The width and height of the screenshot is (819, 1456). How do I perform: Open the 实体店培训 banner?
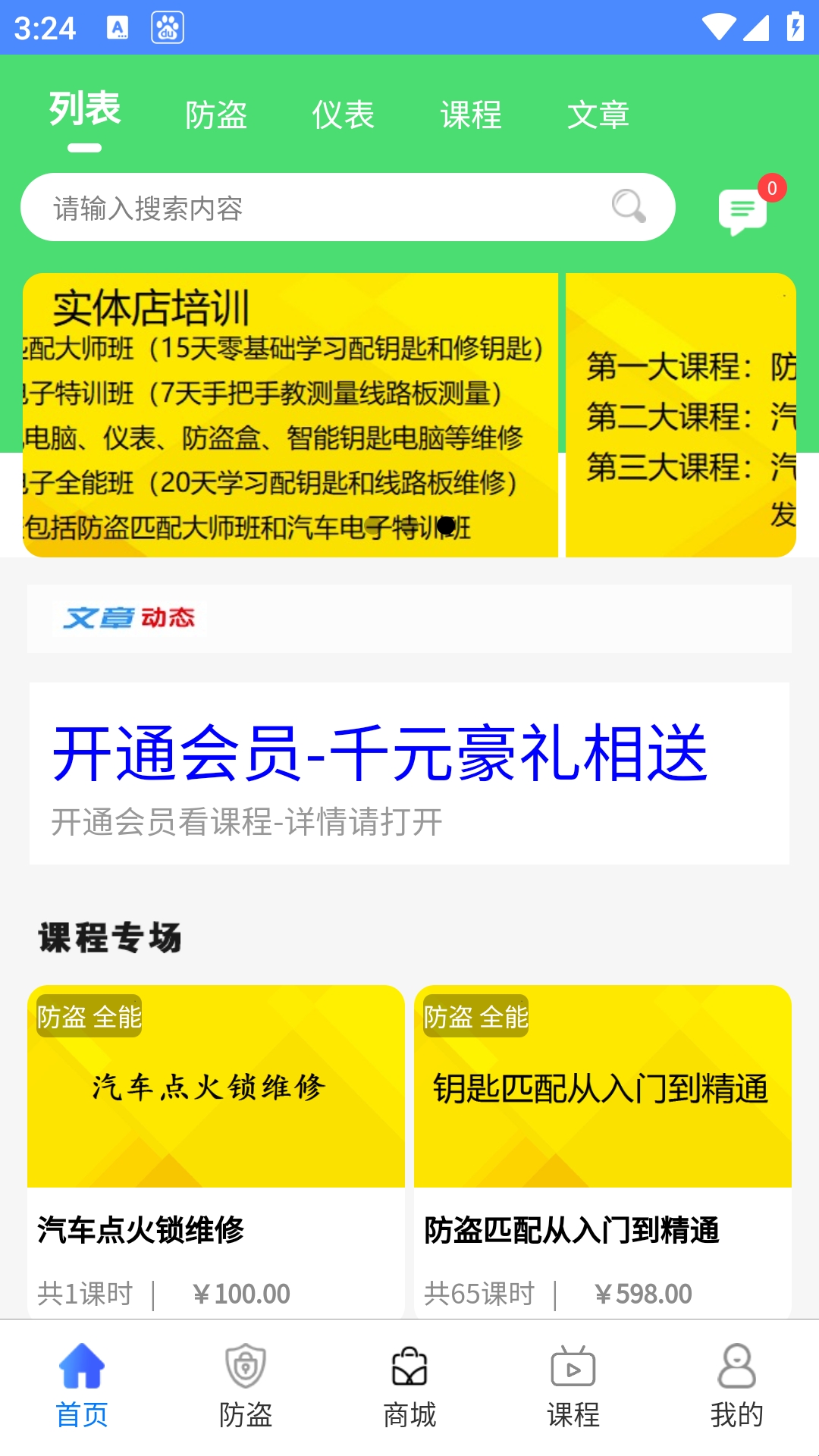[290, 416]
